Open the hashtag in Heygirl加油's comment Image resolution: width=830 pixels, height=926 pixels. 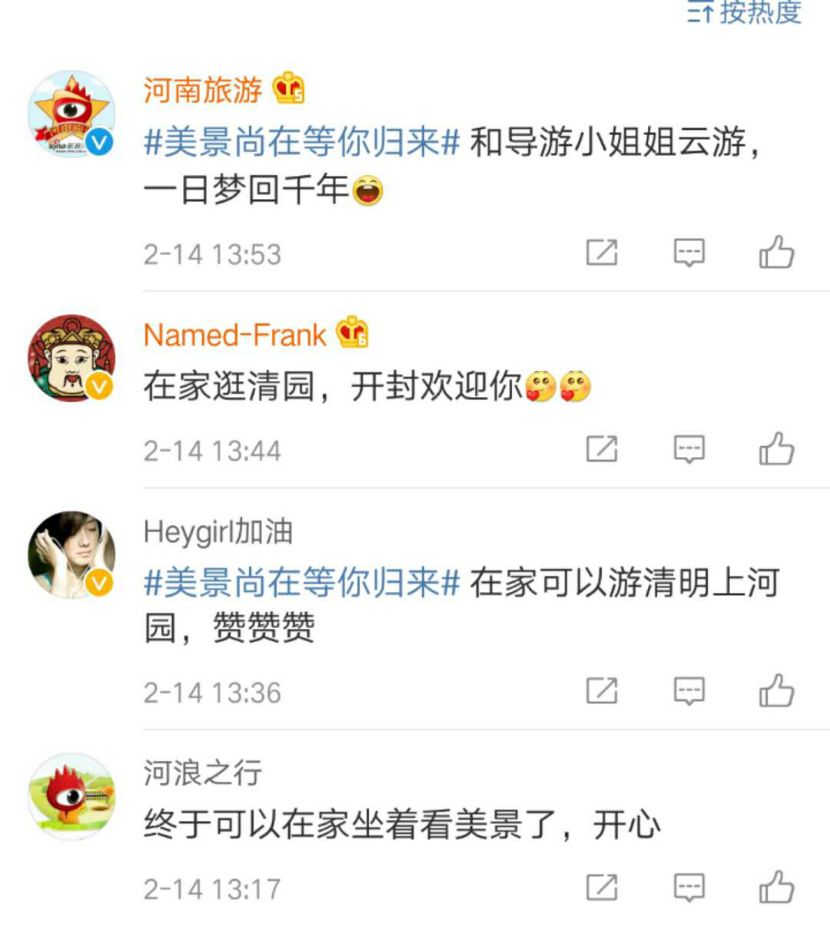pyautogui.click(x=302, y=582)
